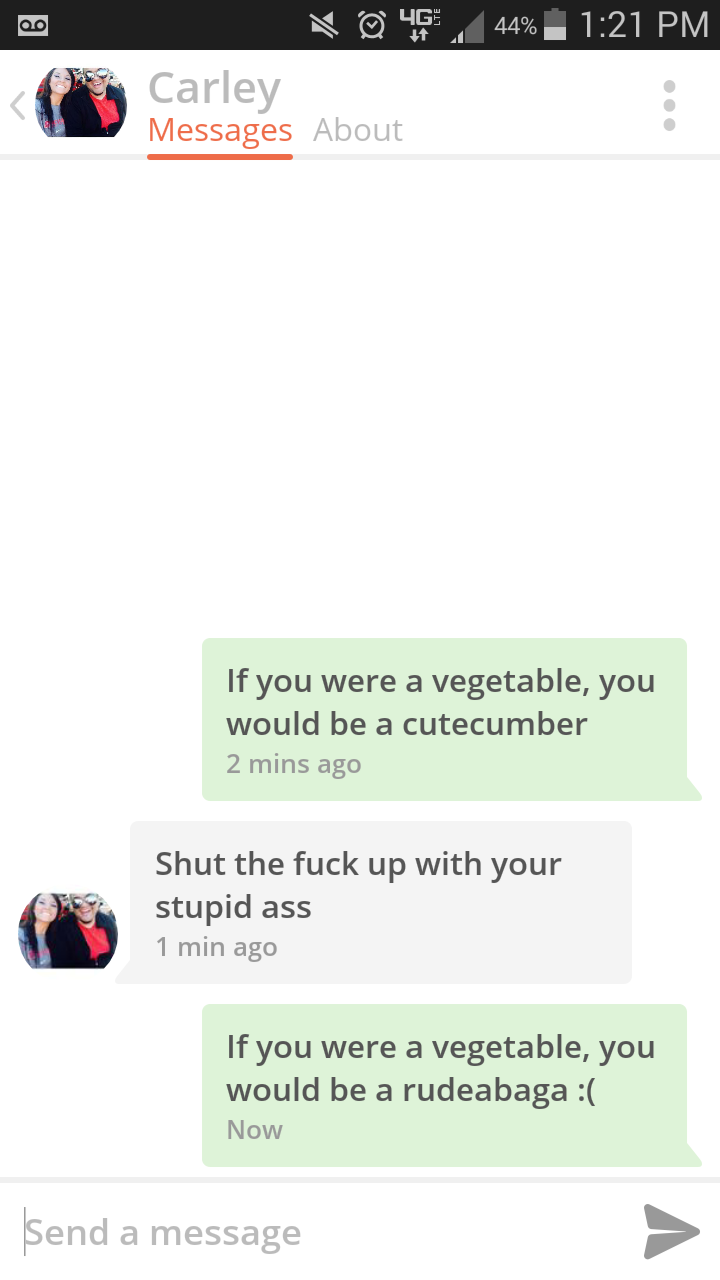Go back using the header arrow
Viewport: 720px width, 1280px height.
[18, 105]
